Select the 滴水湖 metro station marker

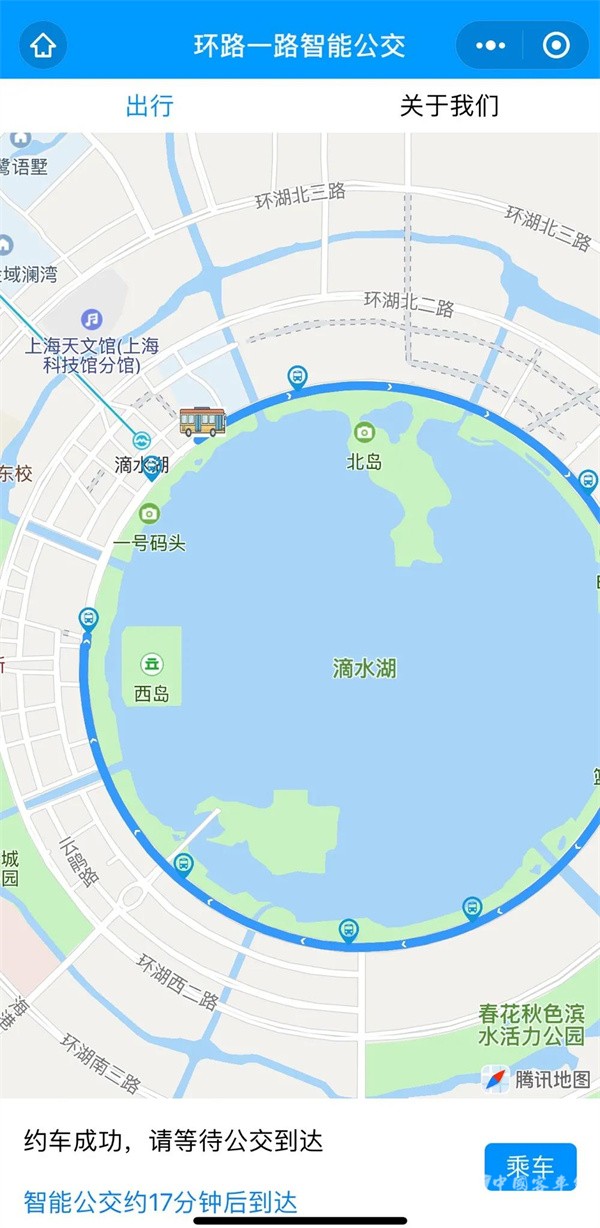tap(142, 441)
